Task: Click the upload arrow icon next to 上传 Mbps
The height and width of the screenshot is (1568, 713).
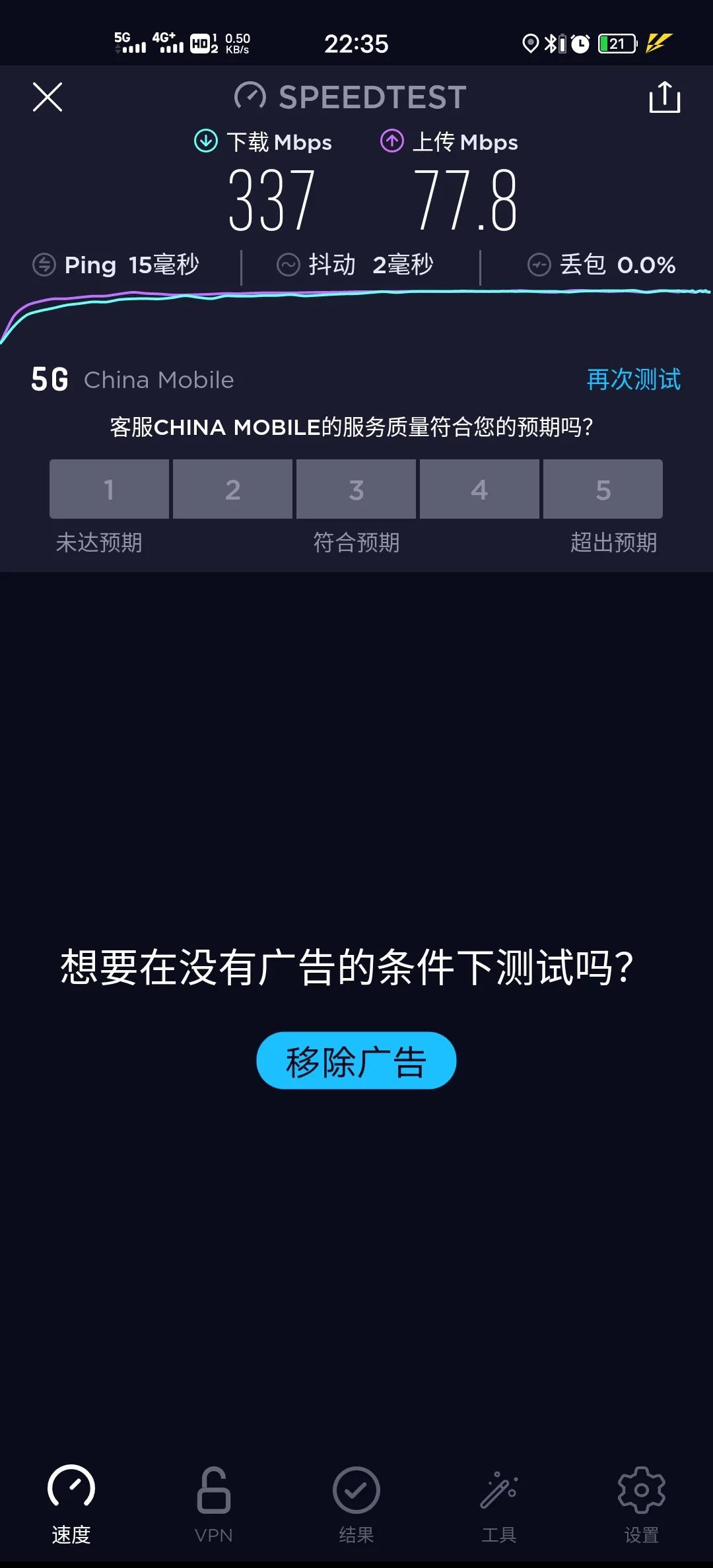Action: tap(391, 141)
